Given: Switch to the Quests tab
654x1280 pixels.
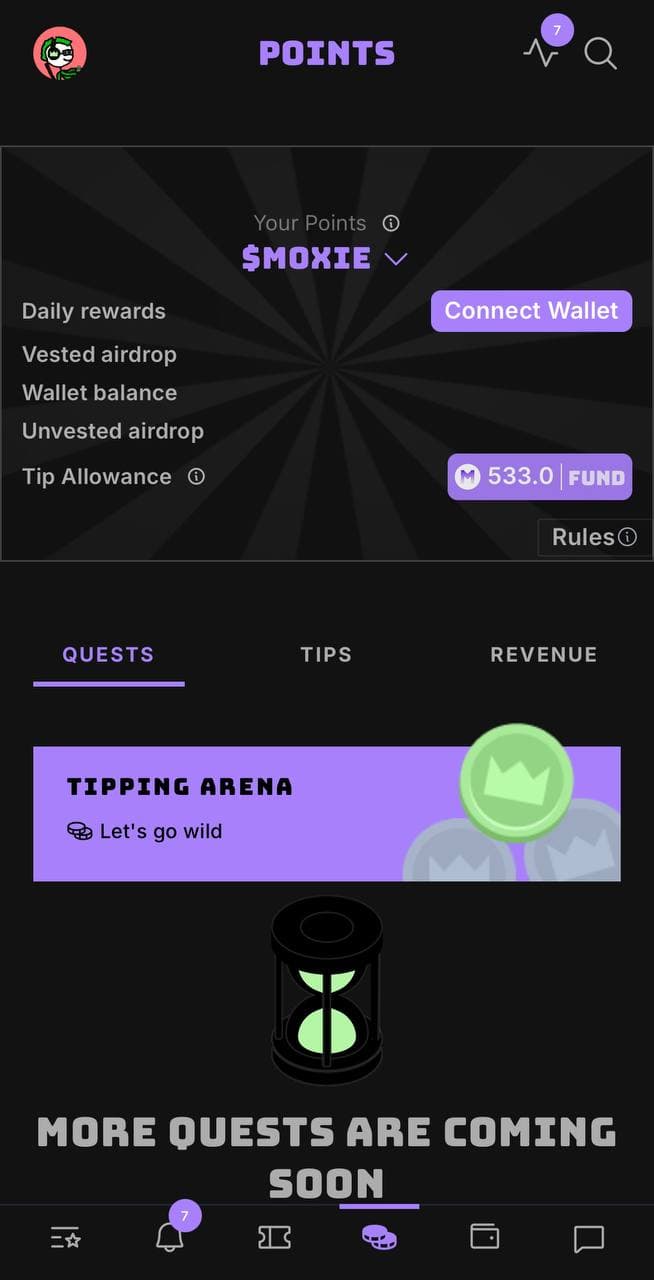Looking at the screenshot, I should [108, 655].
